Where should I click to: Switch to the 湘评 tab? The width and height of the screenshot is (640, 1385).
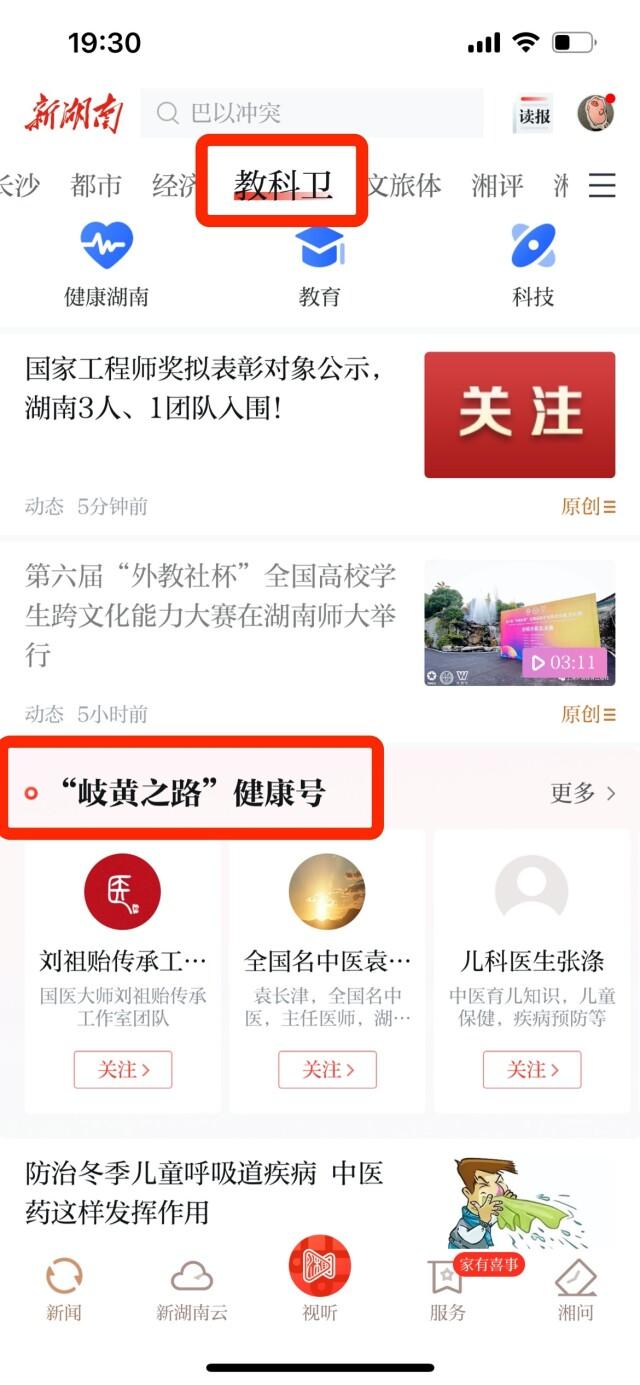(498, 185)
